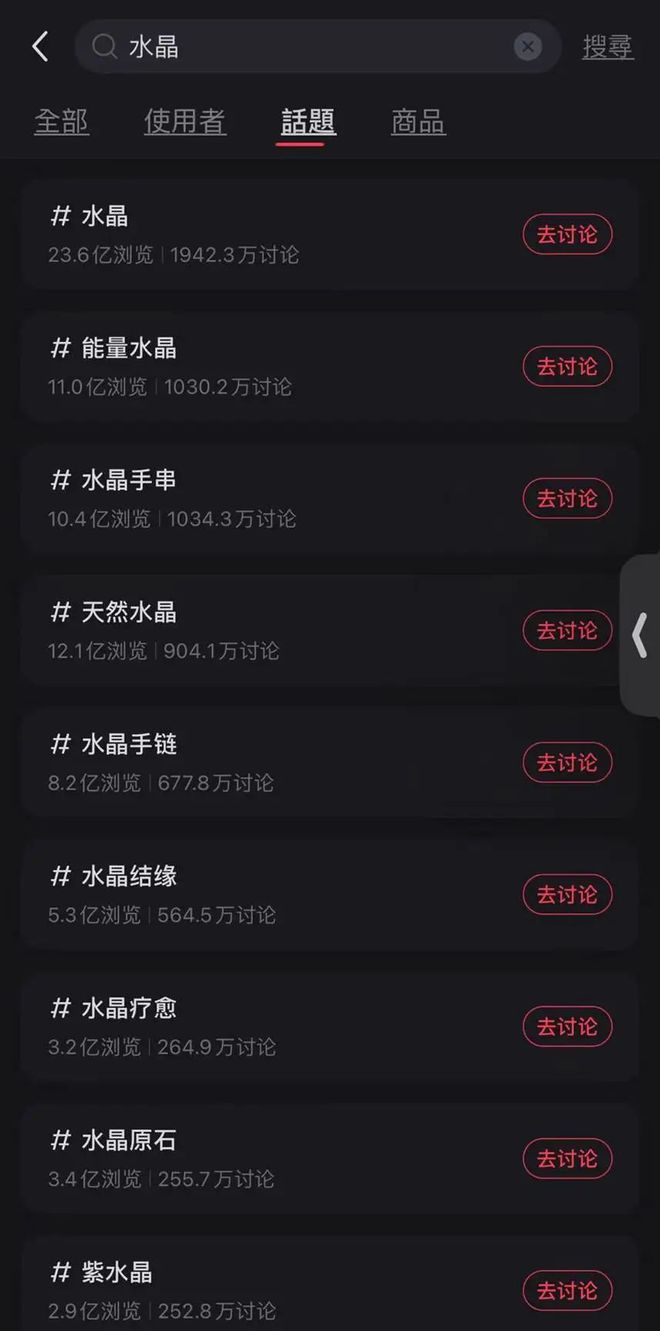Tap 去讨论 for # 水晶原石
Viewport: 660px width, 1331px height.
click(567, 1159)
